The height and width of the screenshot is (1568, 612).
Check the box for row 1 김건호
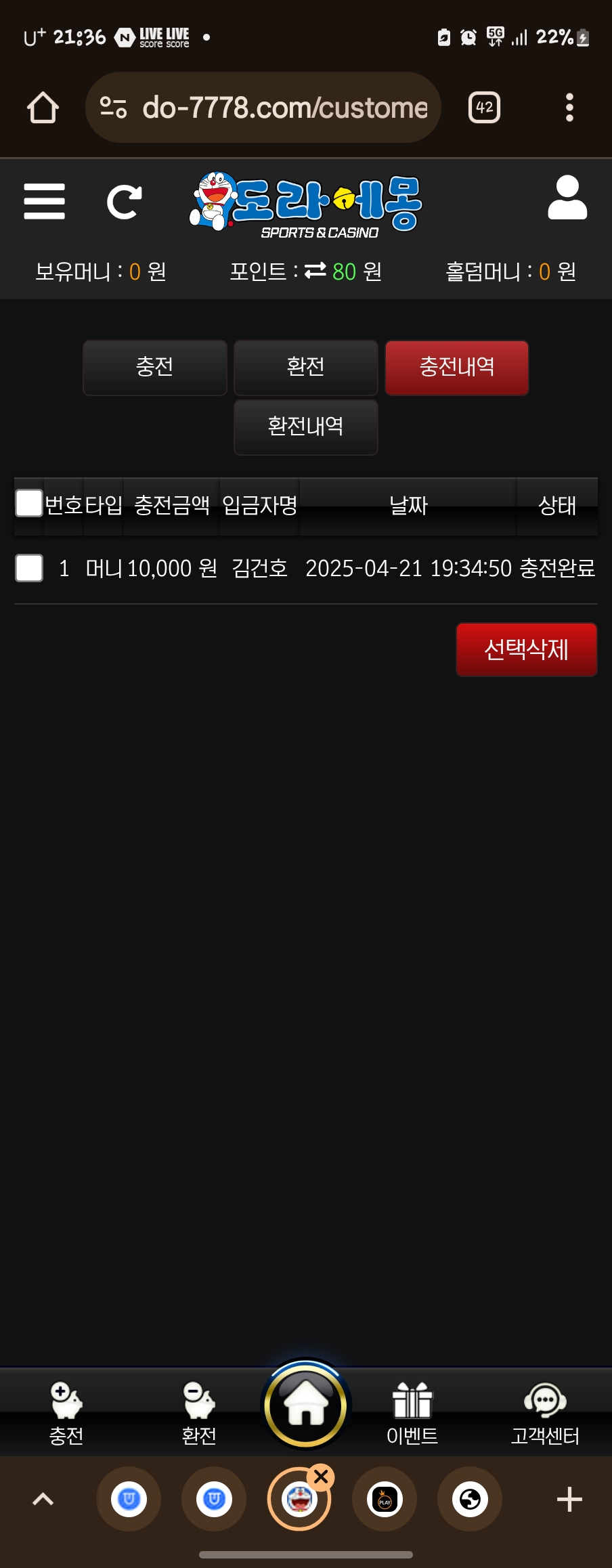tap(29, 567)
